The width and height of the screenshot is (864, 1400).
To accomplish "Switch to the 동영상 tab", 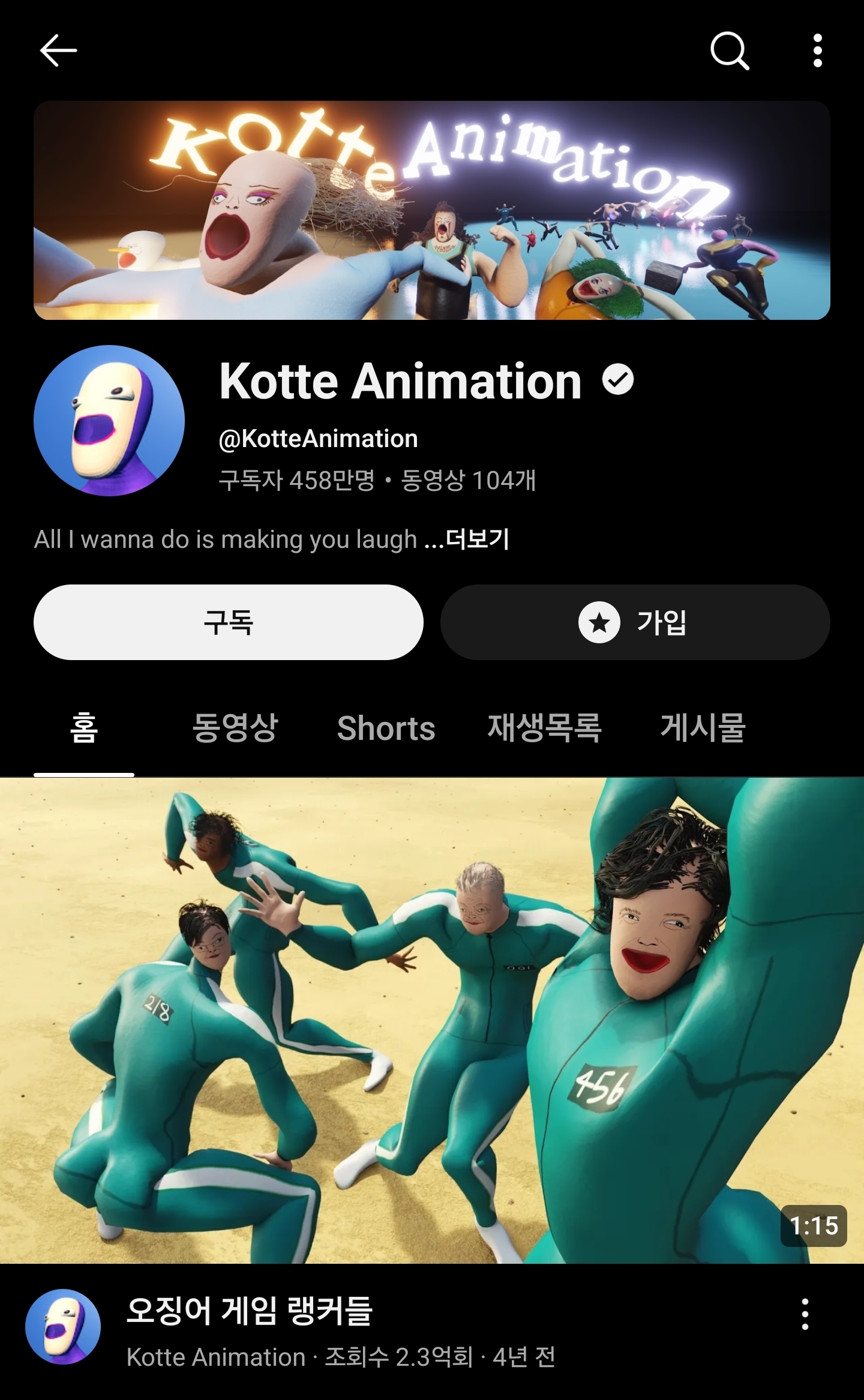I will pyautogui.click(x=235, y=728).
